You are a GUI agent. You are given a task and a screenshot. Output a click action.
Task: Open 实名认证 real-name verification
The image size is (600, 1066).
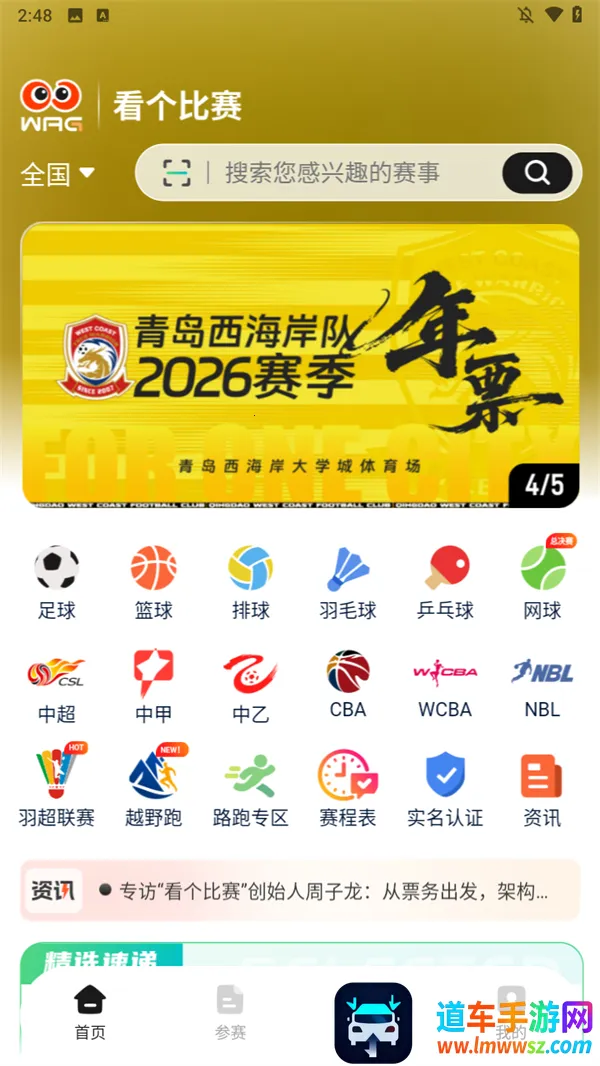pyautogui.click(x=444, y=789)
